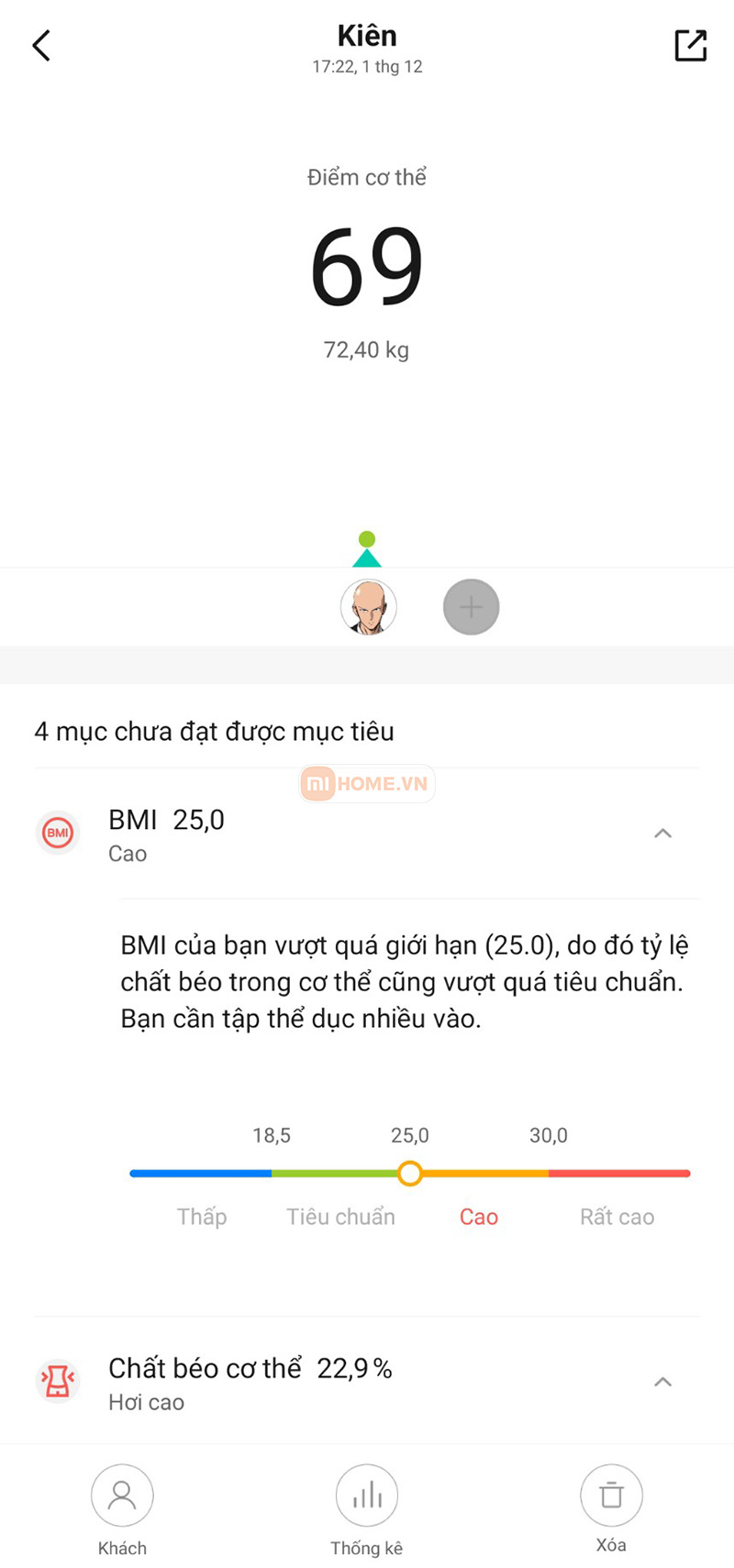Select the Kiên user avatar
This screenshot has width=734, height=1568.
(x=369, y=606)
